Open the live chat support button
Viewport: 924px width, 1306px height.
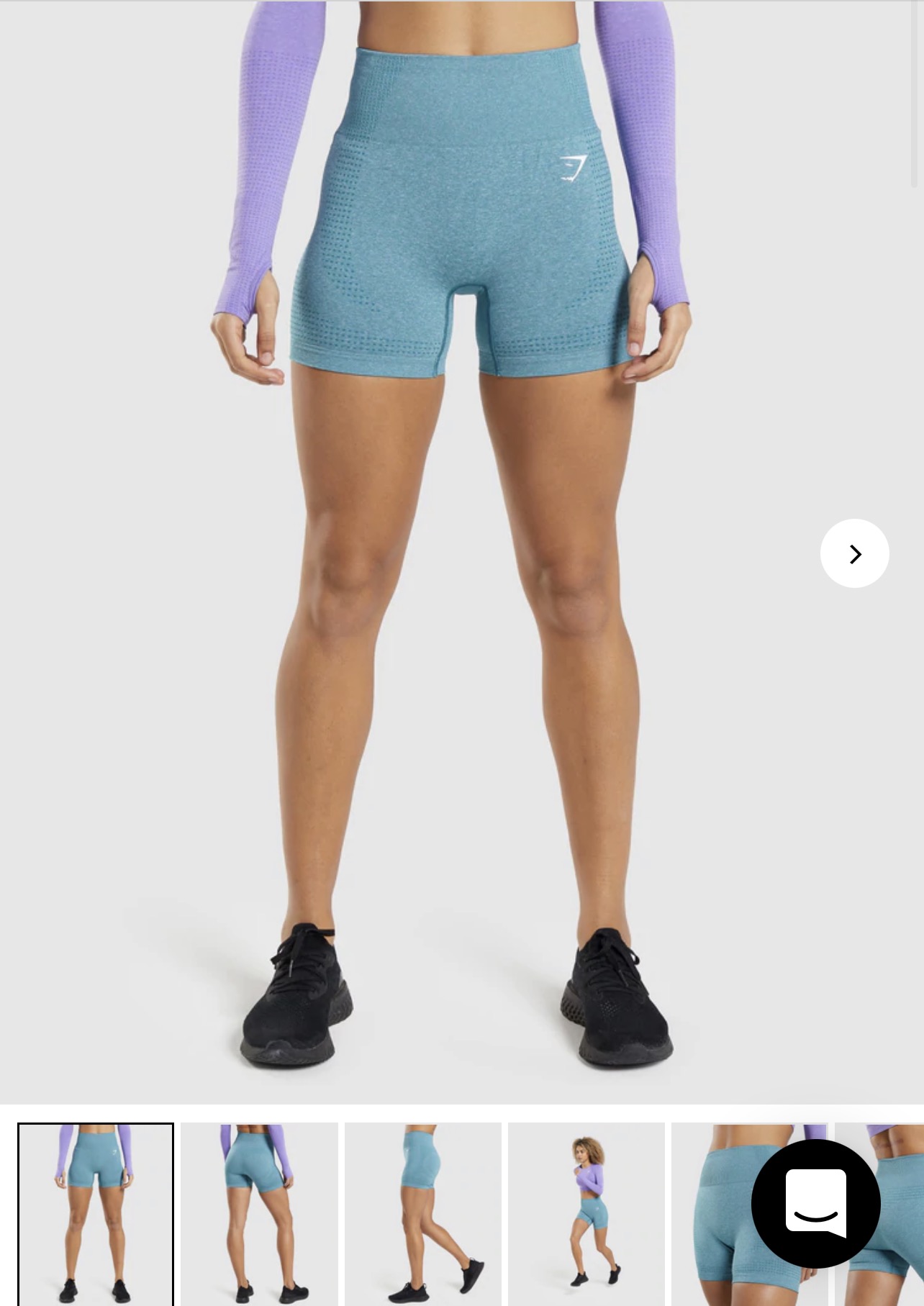coord(815,1204)
